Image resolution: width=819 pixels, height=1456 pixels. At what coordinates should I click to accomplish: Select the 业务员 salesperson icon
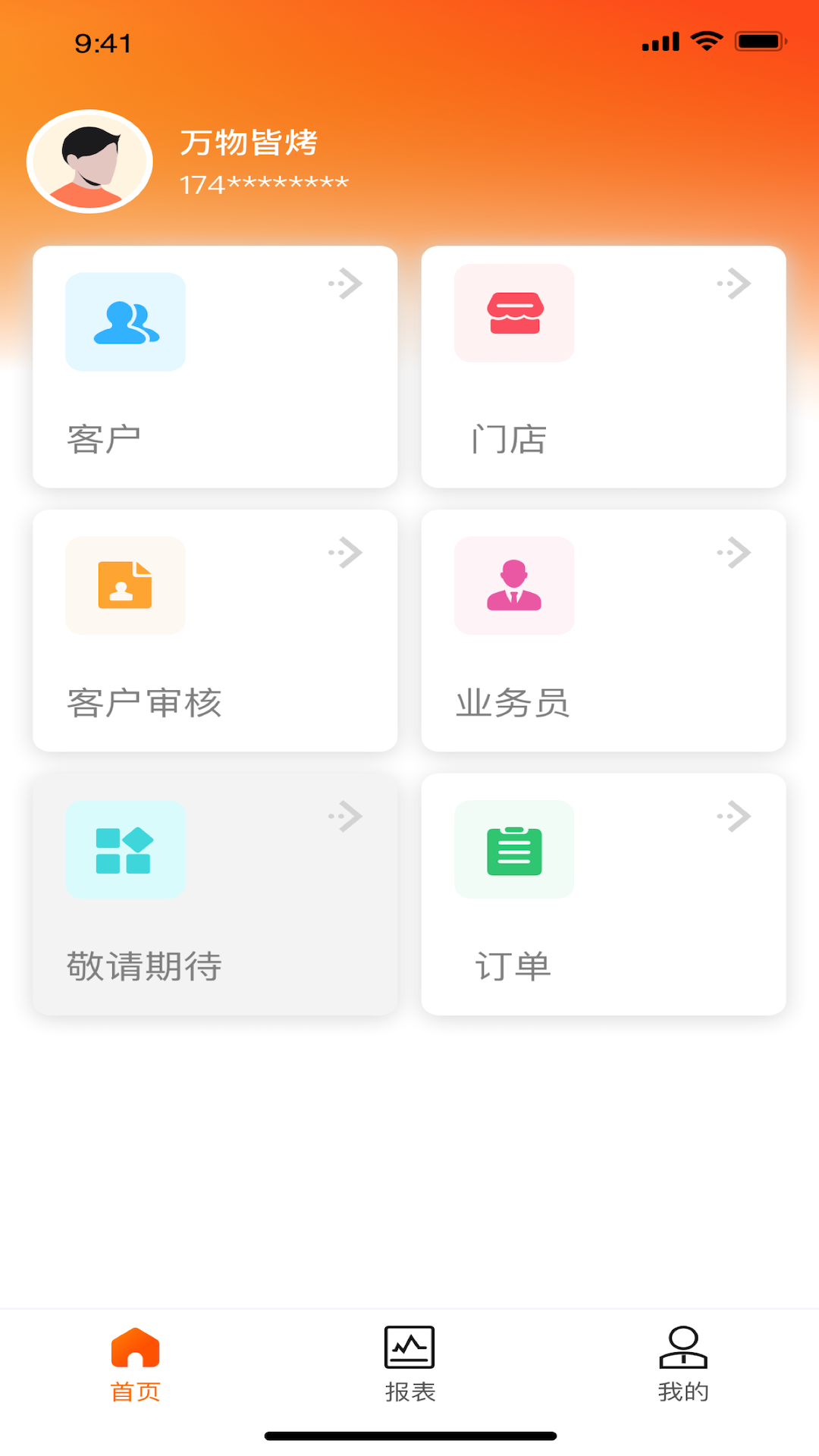[x=514, y=585]
